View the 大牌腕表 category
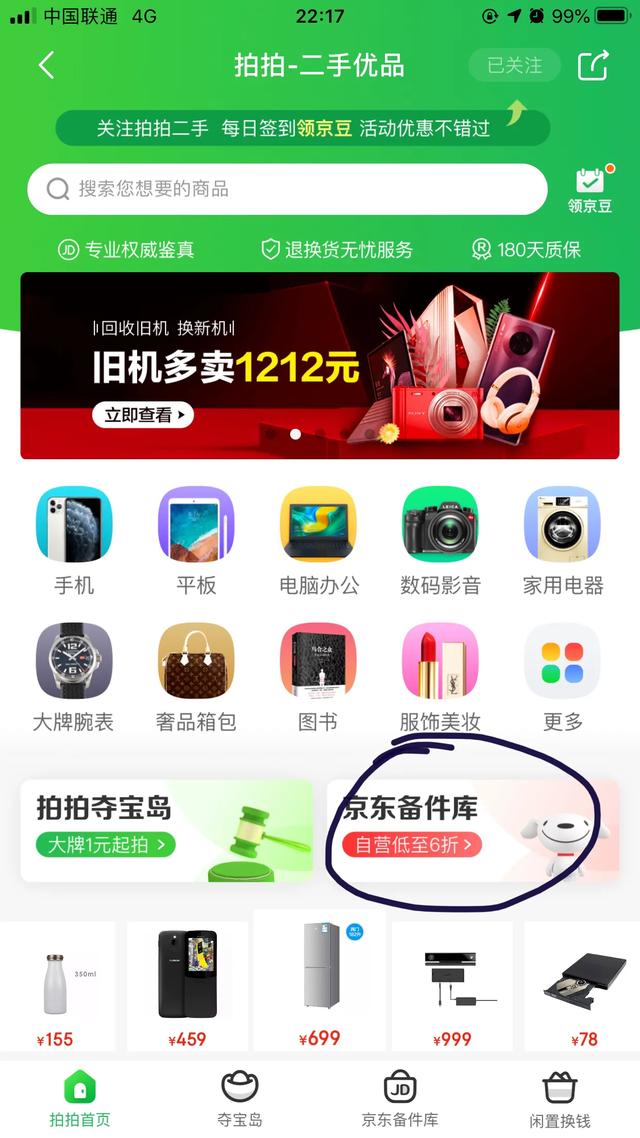Image resolution: width=640 pixels, height=1138 pixels. pyautogui.click(x=74, y=676)
